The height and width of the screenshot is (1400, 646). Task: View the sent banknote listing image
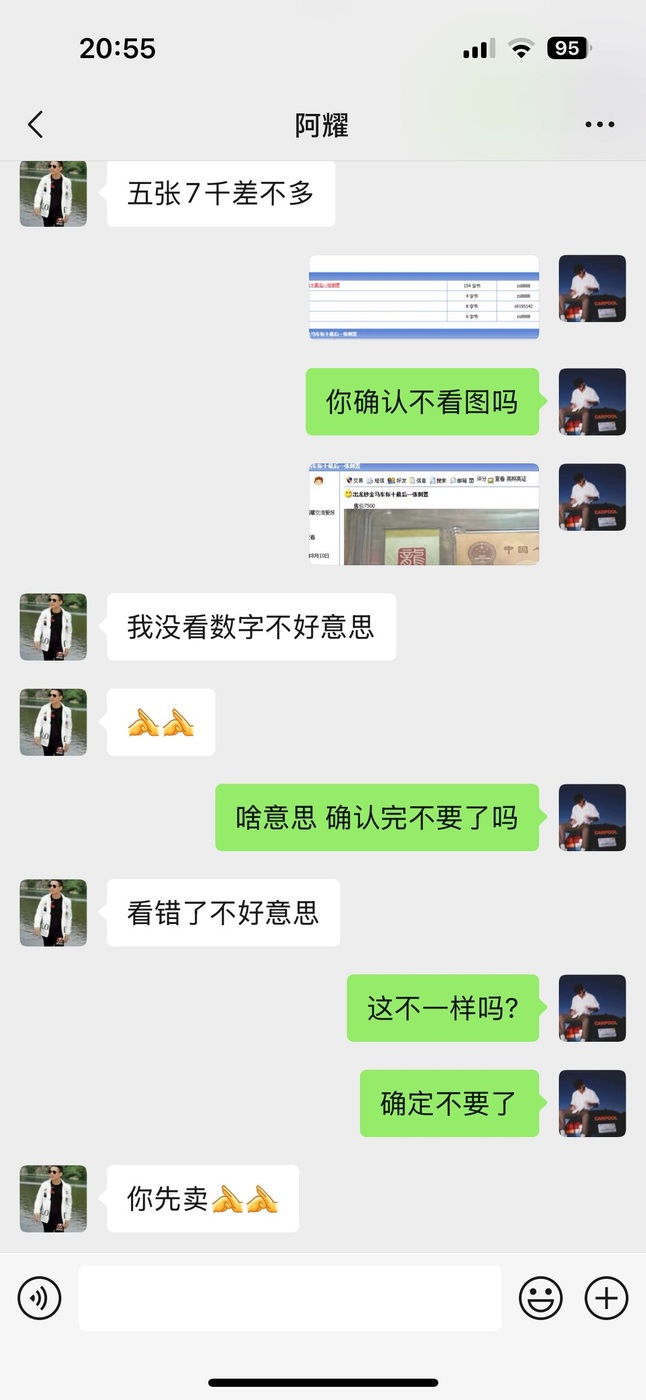tap(424, 514)
